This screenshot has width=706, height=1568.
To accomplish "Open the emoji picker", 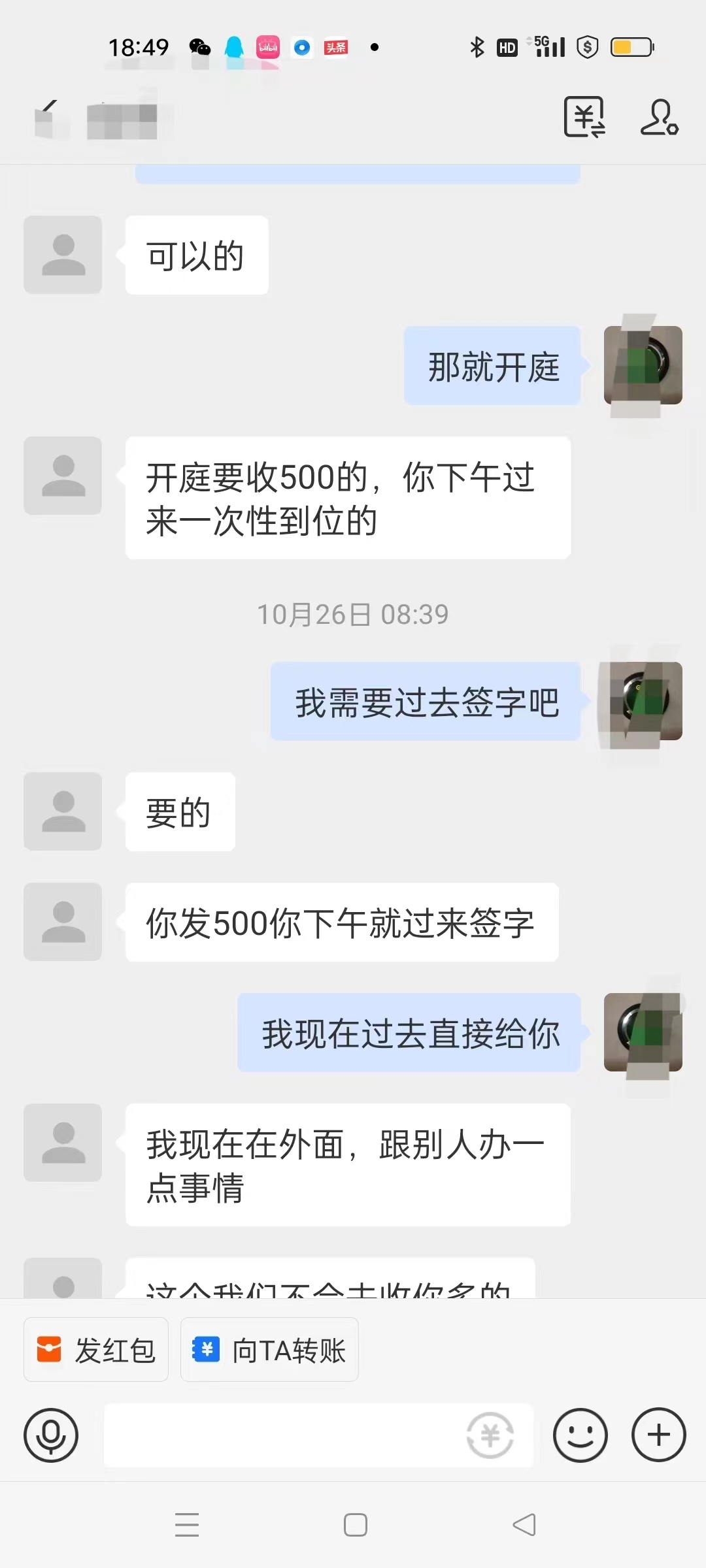I will 580,1435.
